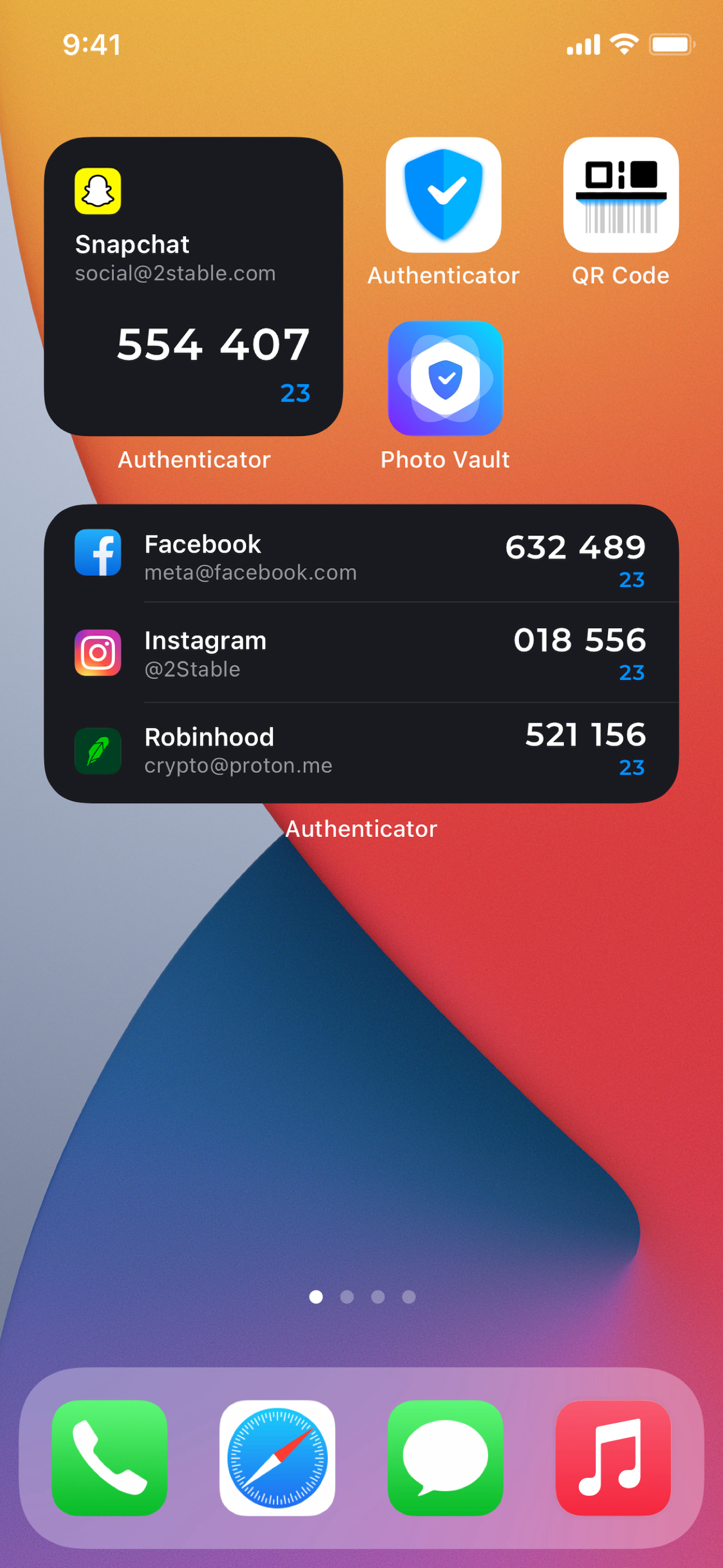
Task: Select the Instagram code row
Action: point(361,653)
